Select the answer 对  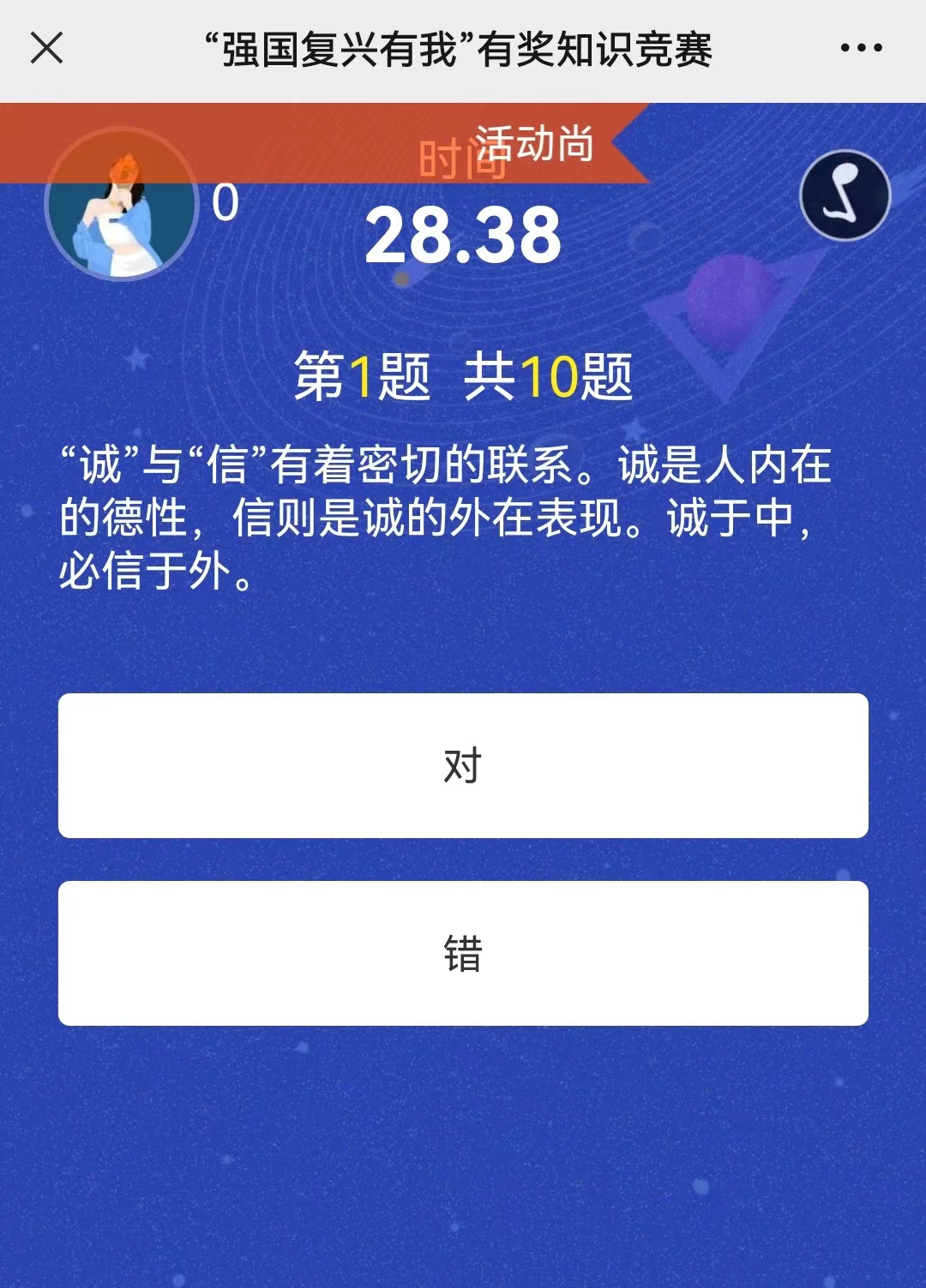pos(463,765)
